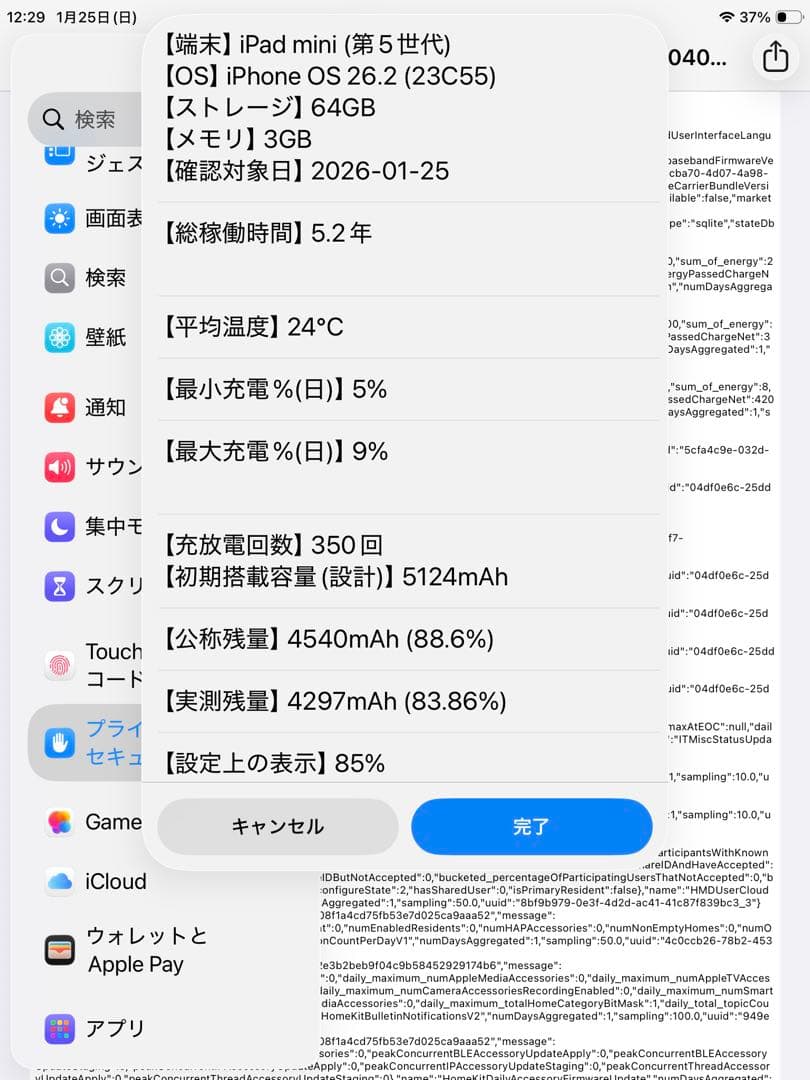Image resolution: width=810 pixels, height=1080 pixels.
Task: Tap the 完了 button to confirm
Action: [x=531, y=827]
